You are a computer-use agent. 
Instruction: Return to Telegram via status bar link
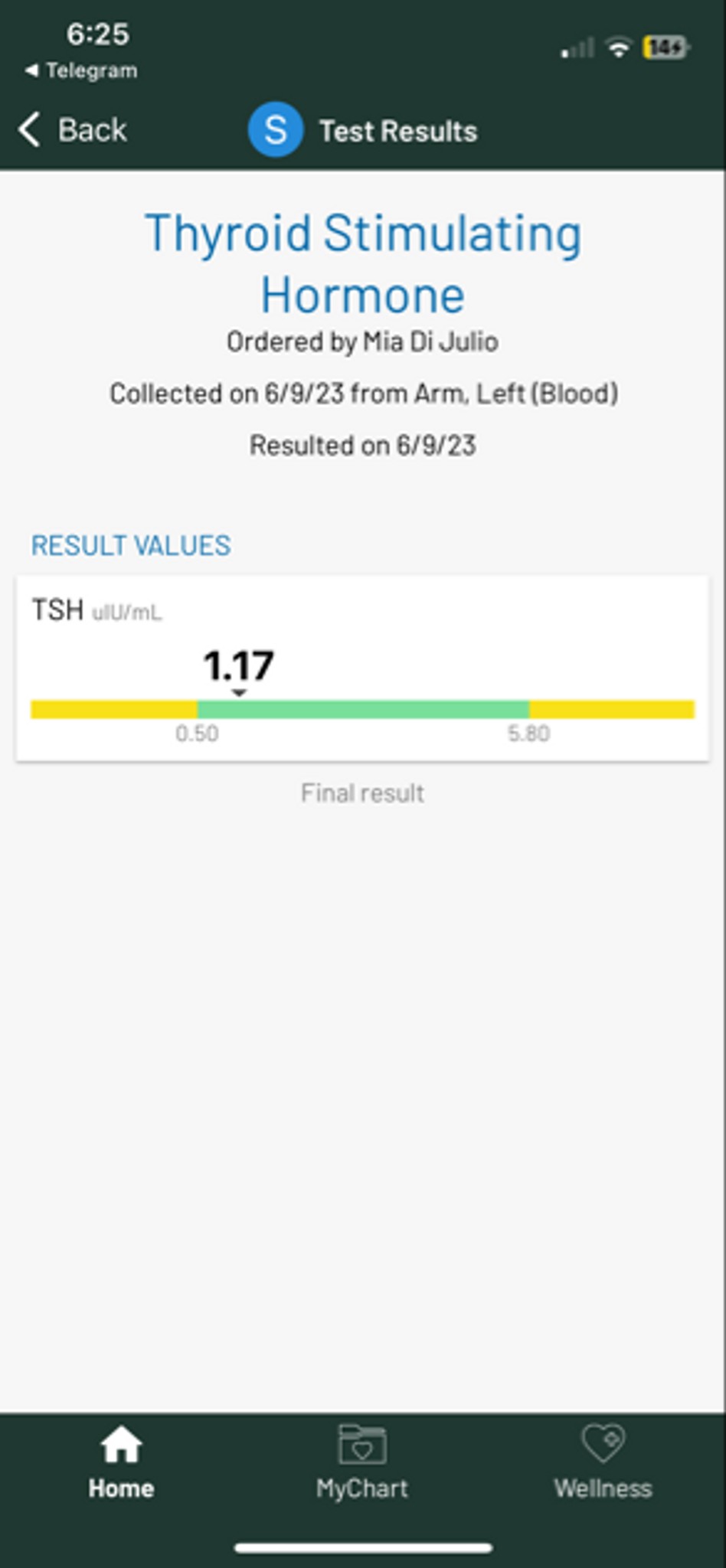(81, 71)
